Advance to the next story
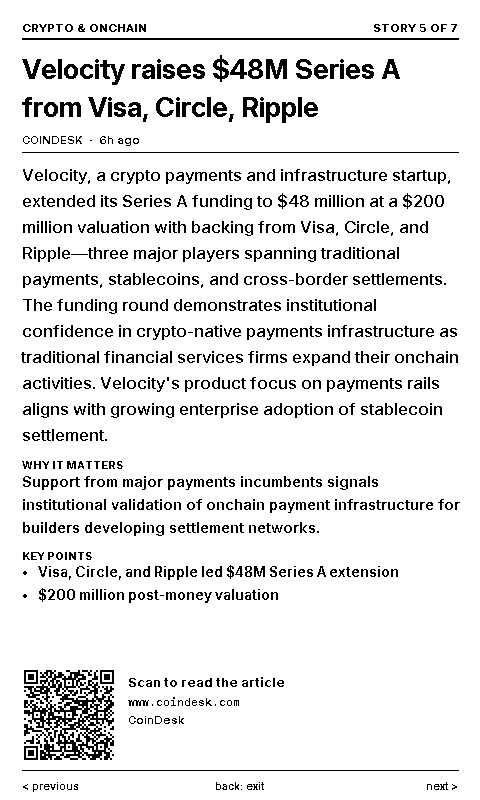 pos(442,786)
